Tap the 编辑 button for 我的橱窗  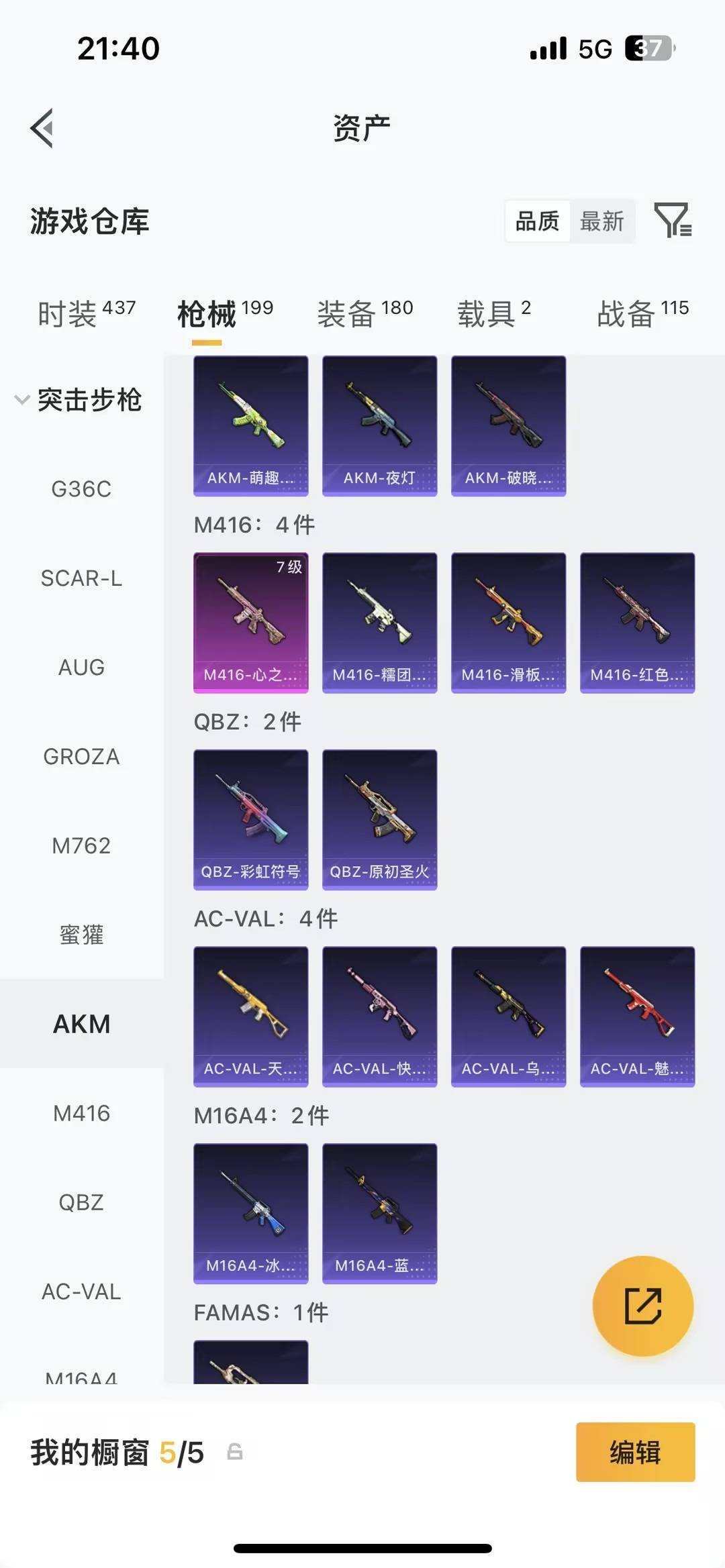click(635, 1453)
